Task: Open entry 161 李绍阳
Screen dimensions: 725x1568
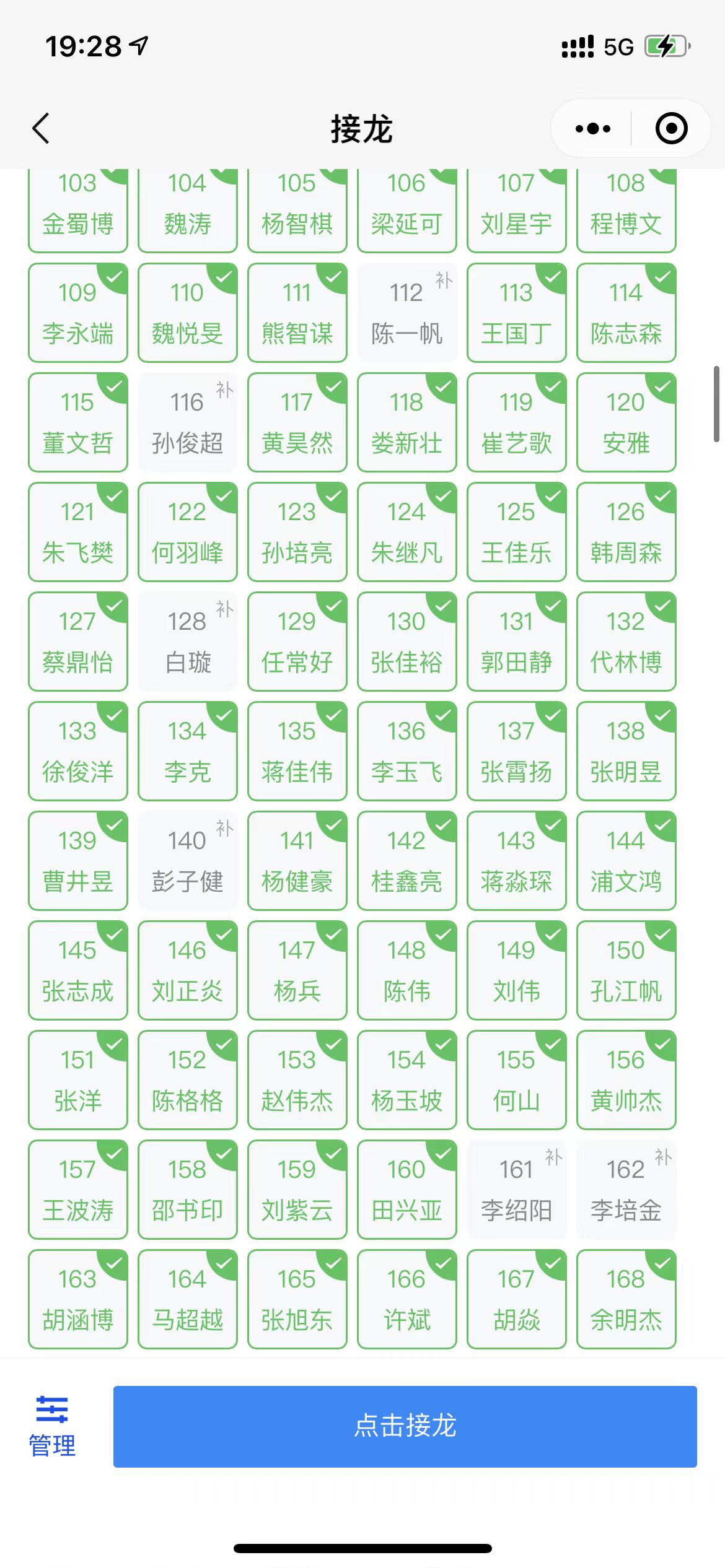Action: [516, 1190]
